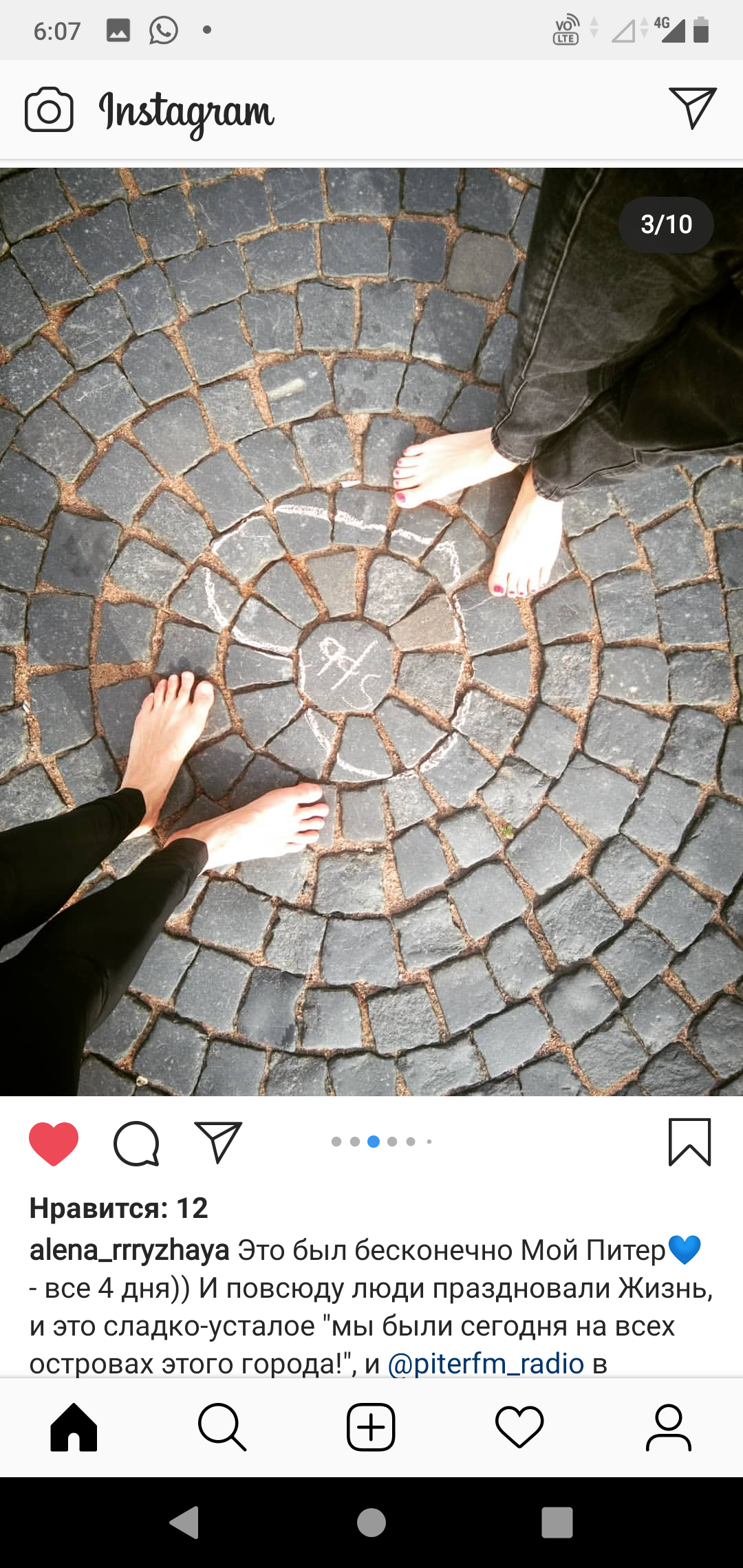Open direct messages paper plane at top

click(693, 108)
